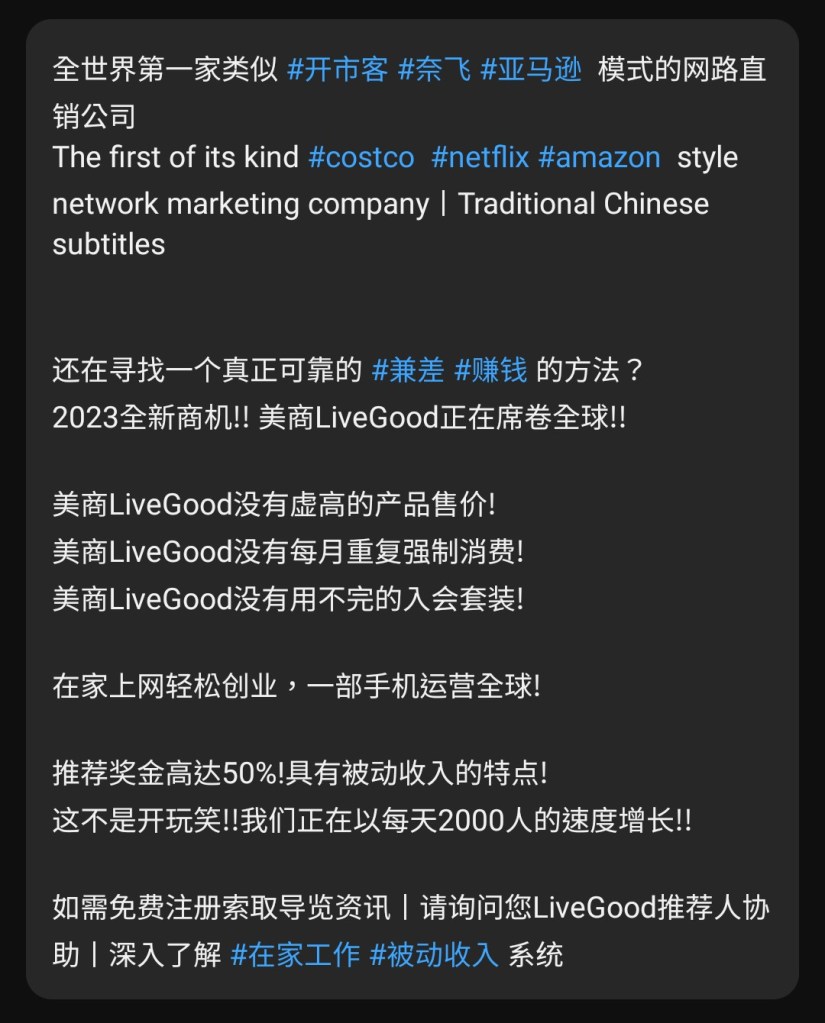The width and height of the screenshot is (825, 1023).
Task: Open the #netflix hashtag link
Action: [x=480, y=157]
